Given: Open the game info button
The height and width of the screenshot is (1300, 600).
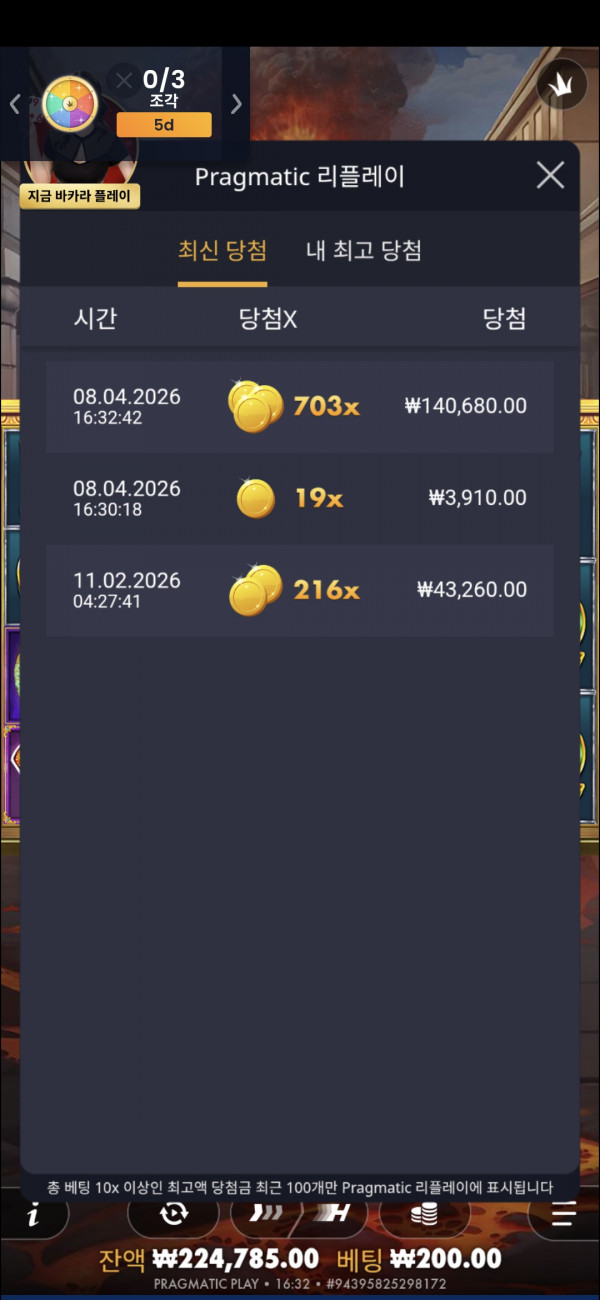Looking at the screenshot, I should tap(34, 1215).
